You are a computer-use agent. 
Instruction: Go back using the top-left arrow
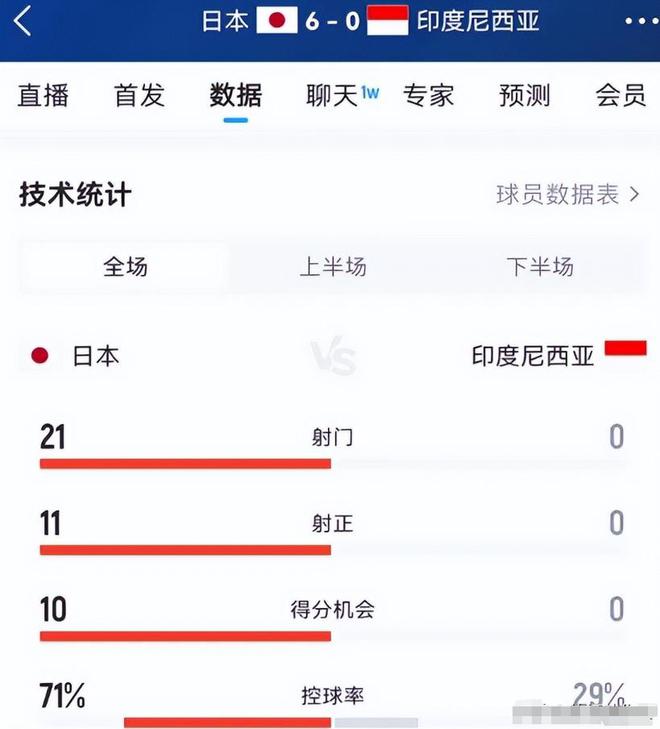pos(22,20)
